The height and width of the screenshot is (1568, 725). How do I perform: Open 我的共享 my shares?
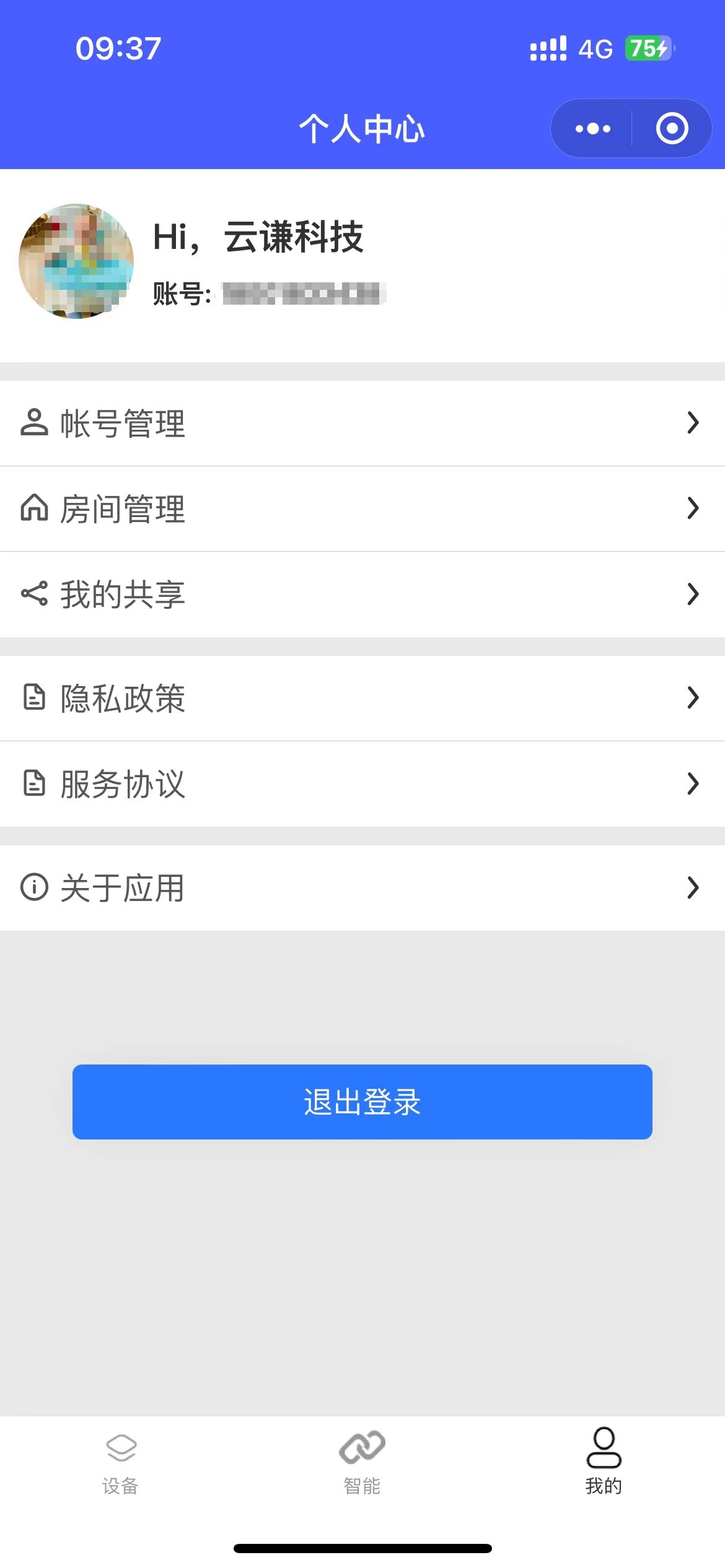pyautogui.click(x=362, y=595)
